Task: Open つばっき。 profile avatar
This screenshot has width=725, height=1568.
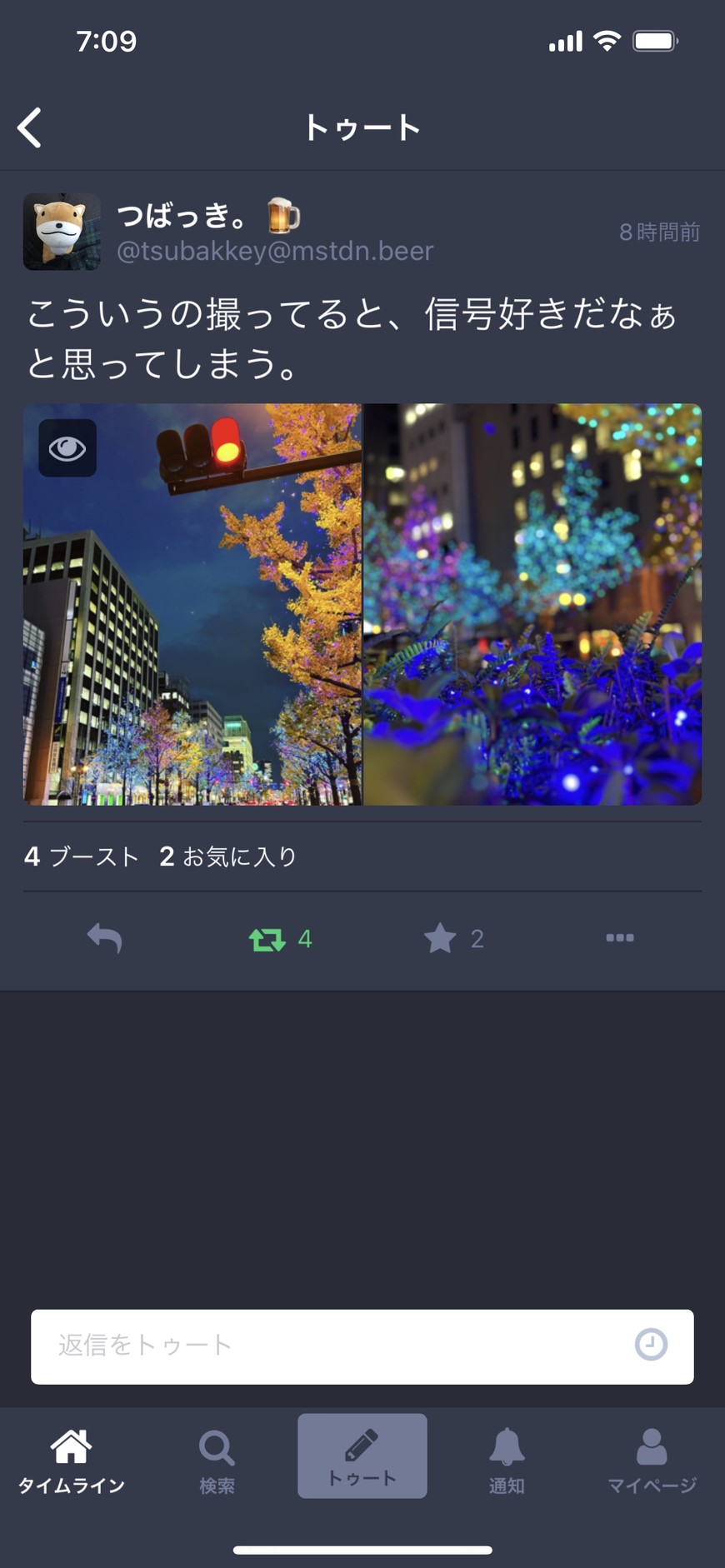Action: click(x=62, y=232)
